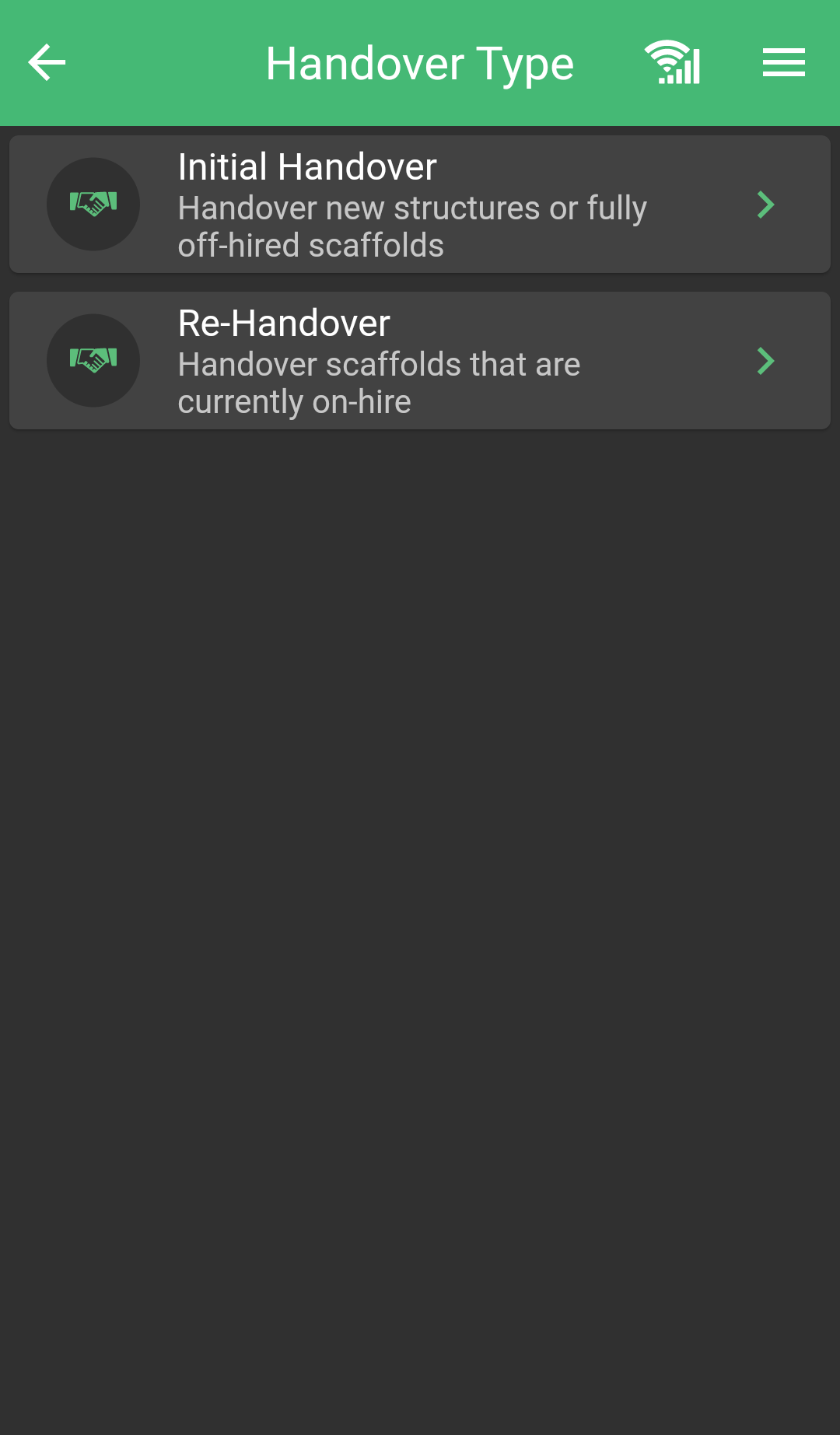This screenshot has width=840, height=1435.
Task: Tap the connectivity signal icon
Action: (673, 63)
